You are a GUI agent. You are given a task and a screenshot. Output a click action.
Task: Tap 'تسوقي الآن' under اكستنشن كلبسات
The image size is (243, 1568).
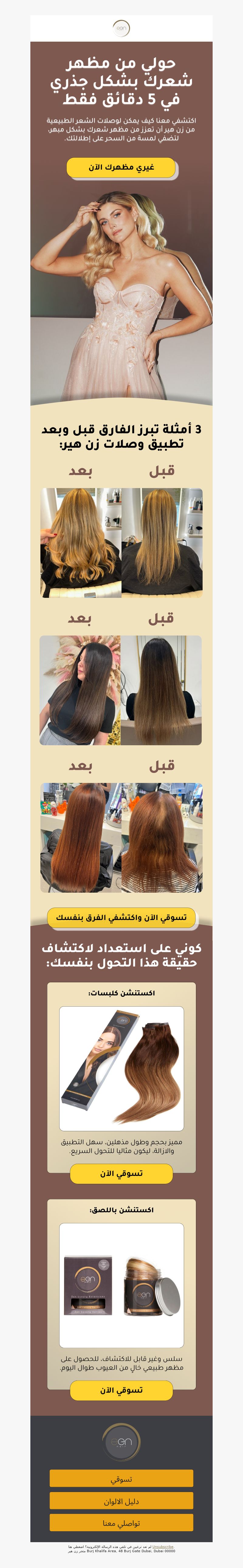(x=121, y=1173)
